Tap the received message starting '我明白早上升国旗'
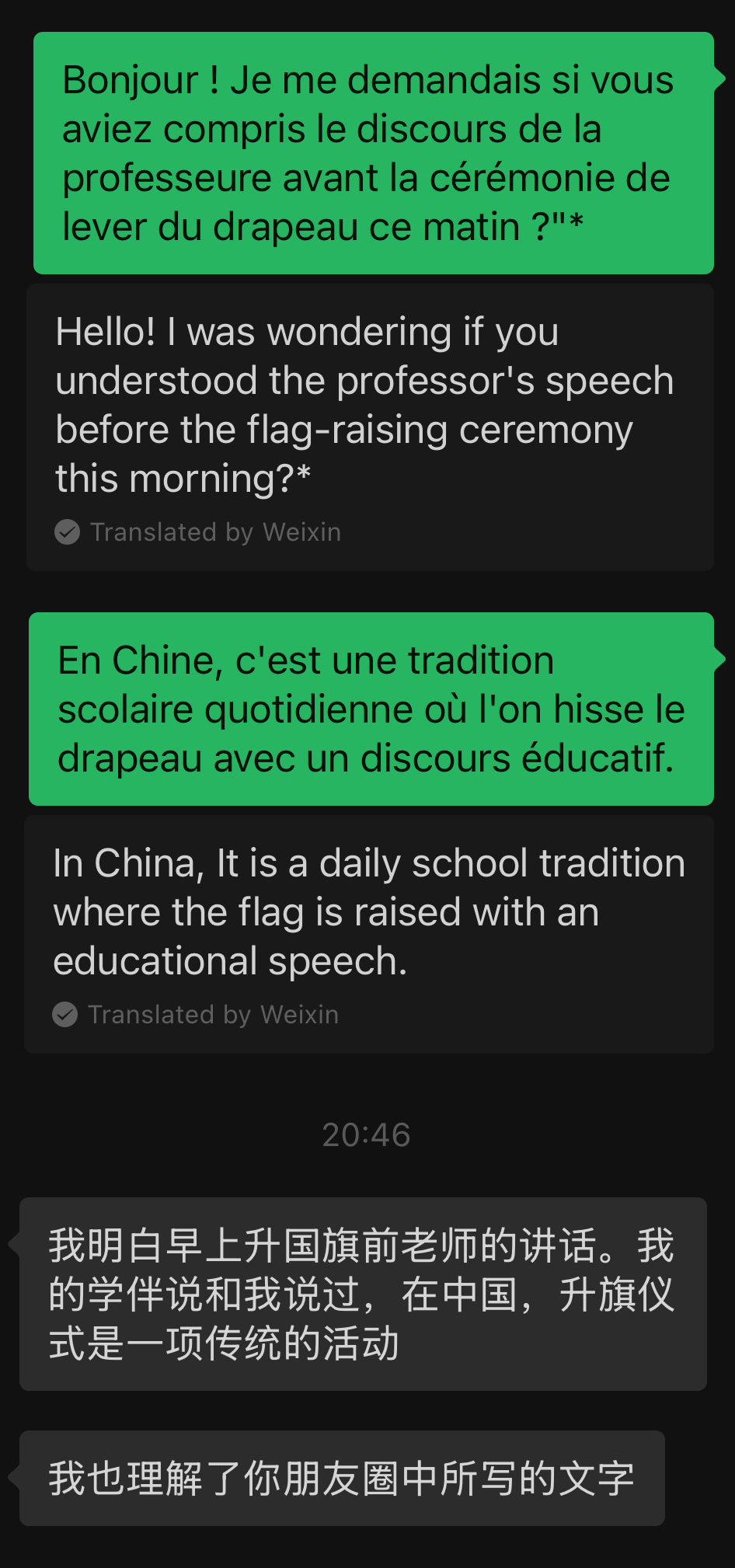This screenshot has height=1568, width=735. tap(363, 1294)
